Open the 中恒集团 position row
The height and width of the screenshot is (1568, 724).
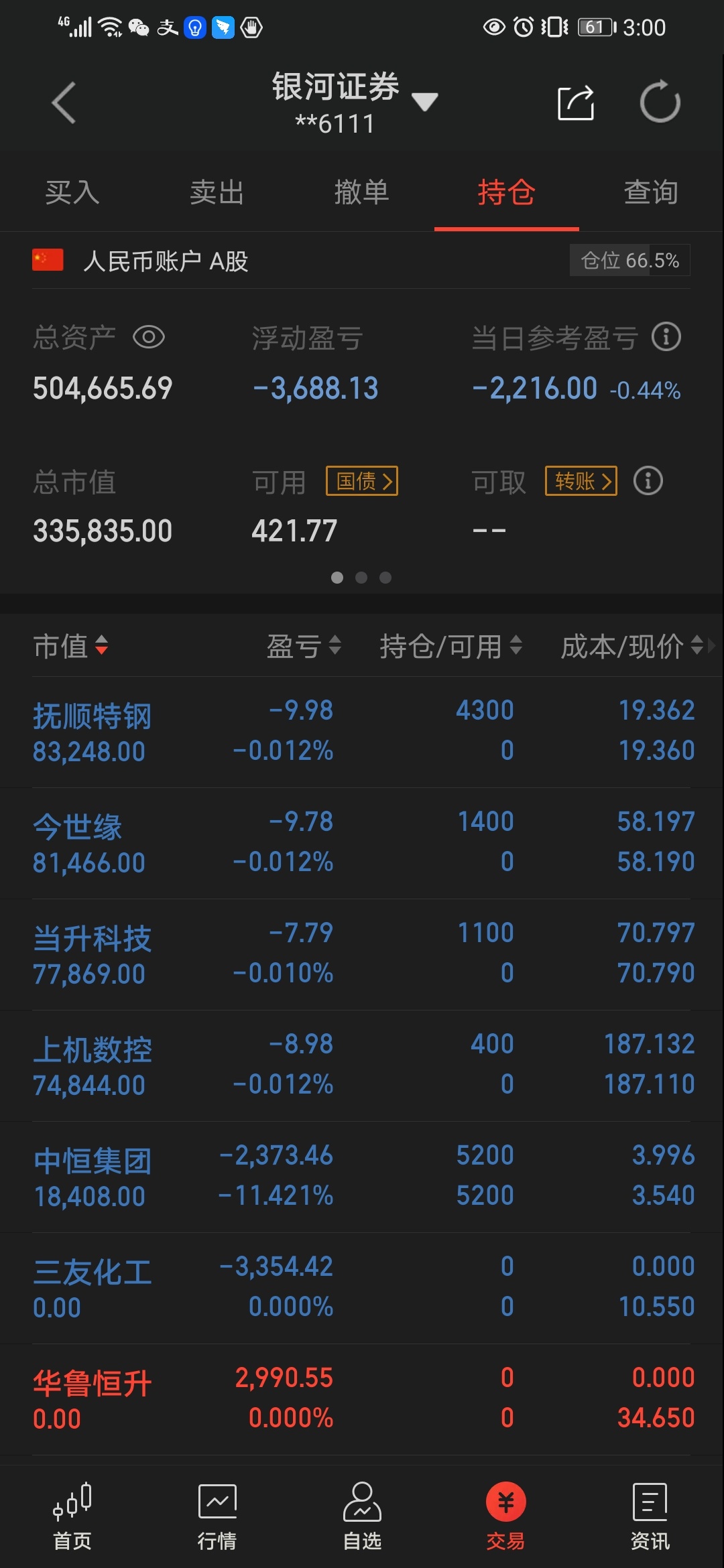pos(362,1177)
